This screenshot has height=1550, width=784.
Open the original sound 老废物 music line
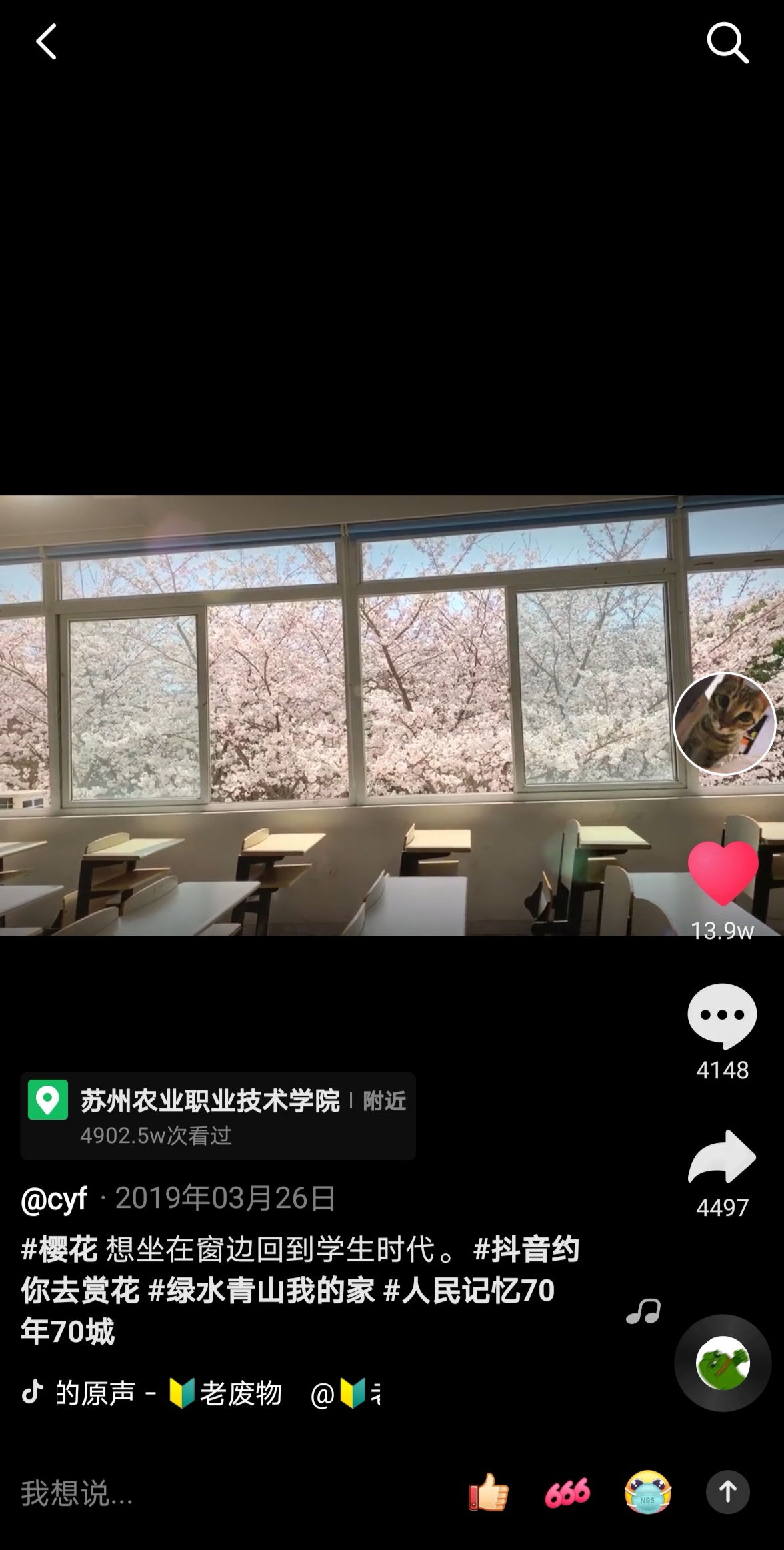coord(200,1393)
